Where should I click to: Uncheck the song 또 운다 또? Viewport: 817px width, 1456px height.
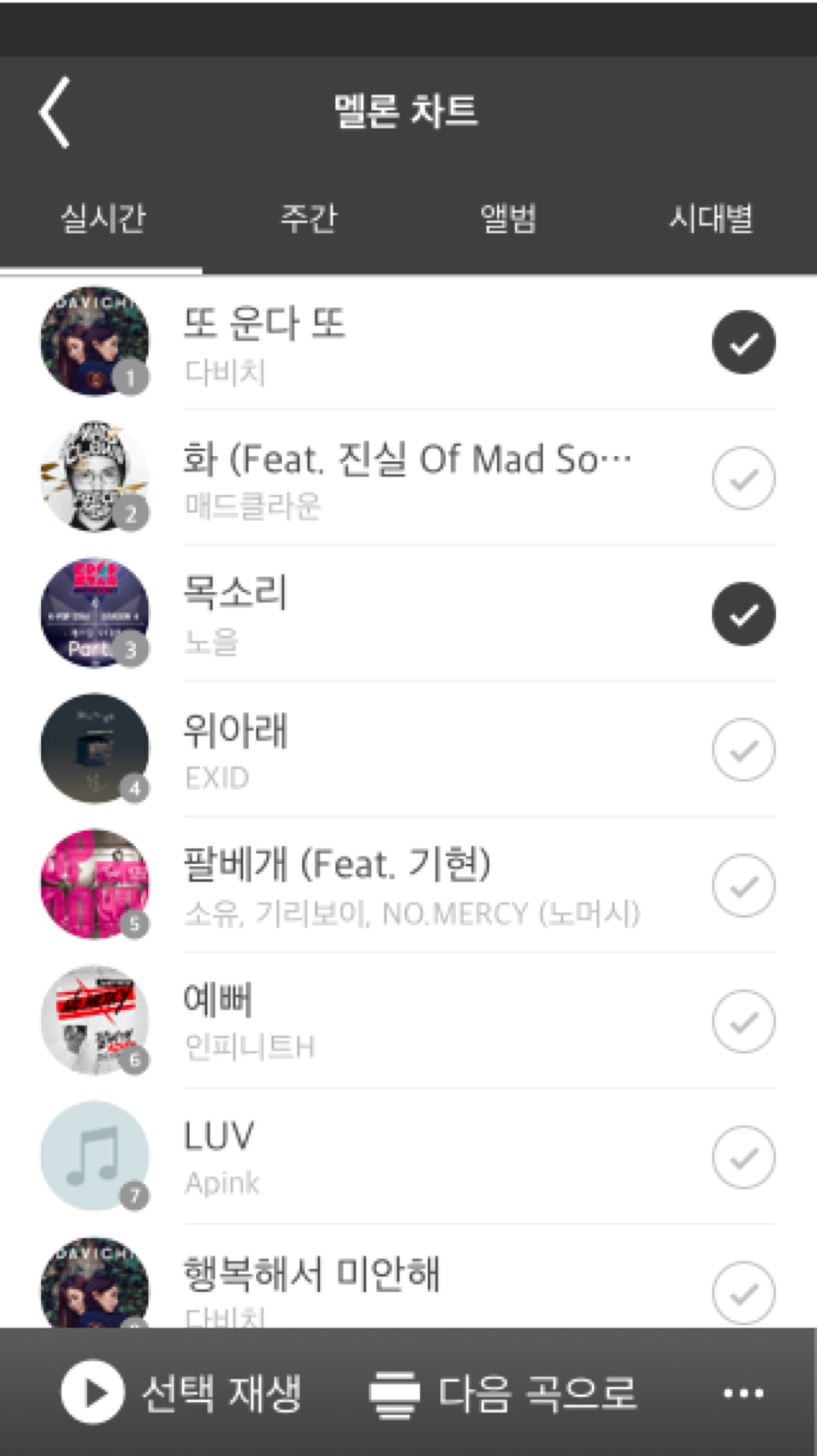(743, 342)
